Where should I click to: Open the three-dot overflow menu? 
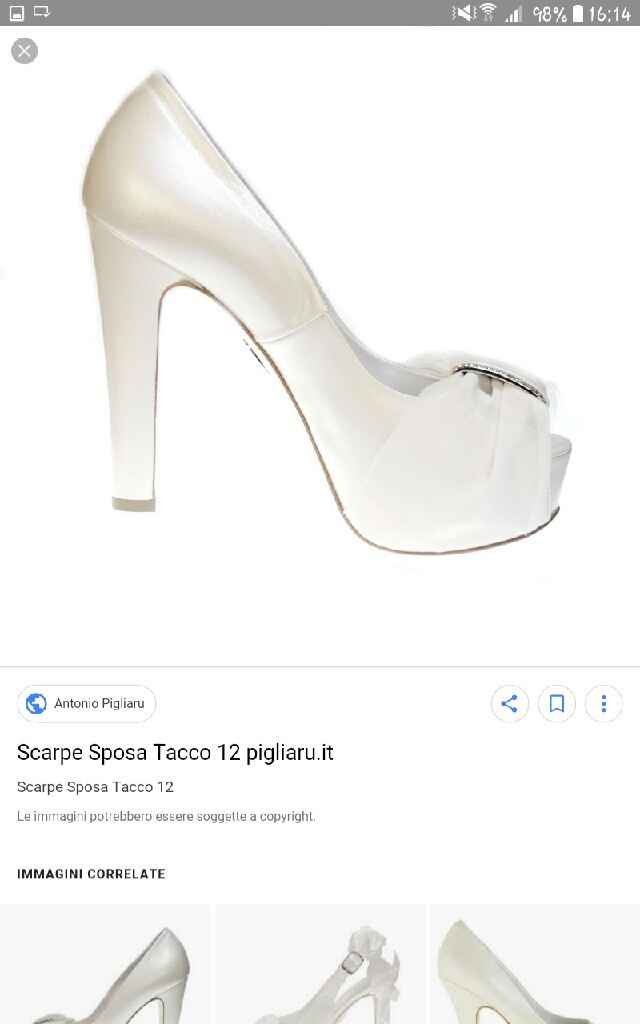pyautogui.click(x=604, y=703)
